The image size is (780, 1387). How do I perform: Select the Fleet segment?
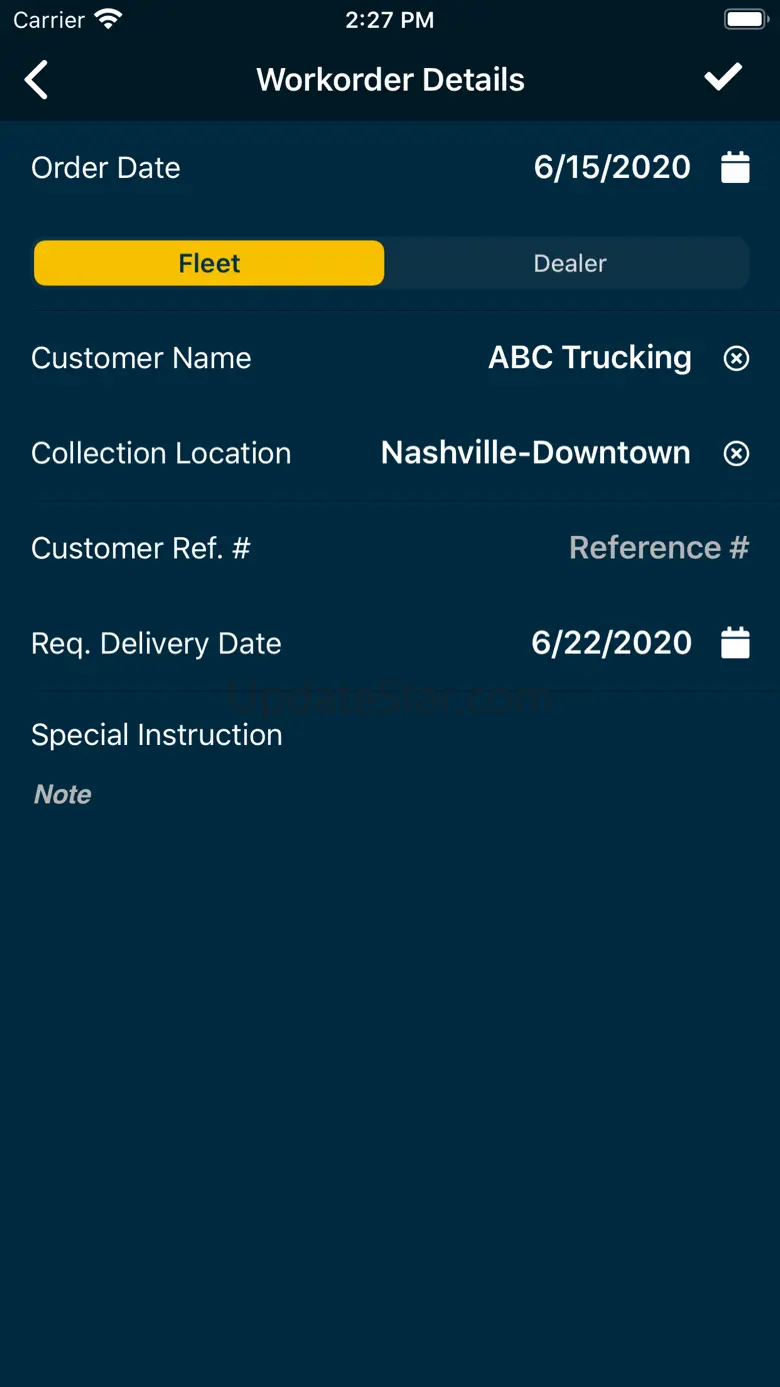[x=209, y=263]
